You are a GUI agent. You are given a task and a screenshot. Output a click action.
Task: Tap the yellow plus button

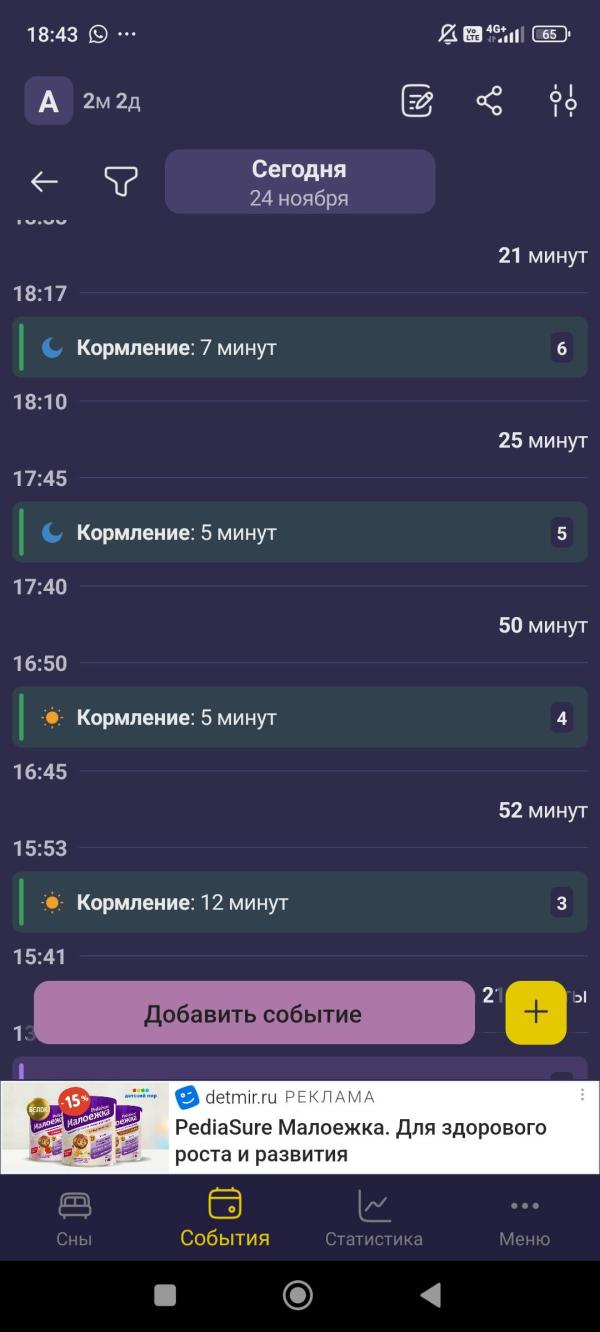(x=536, y=1013)
